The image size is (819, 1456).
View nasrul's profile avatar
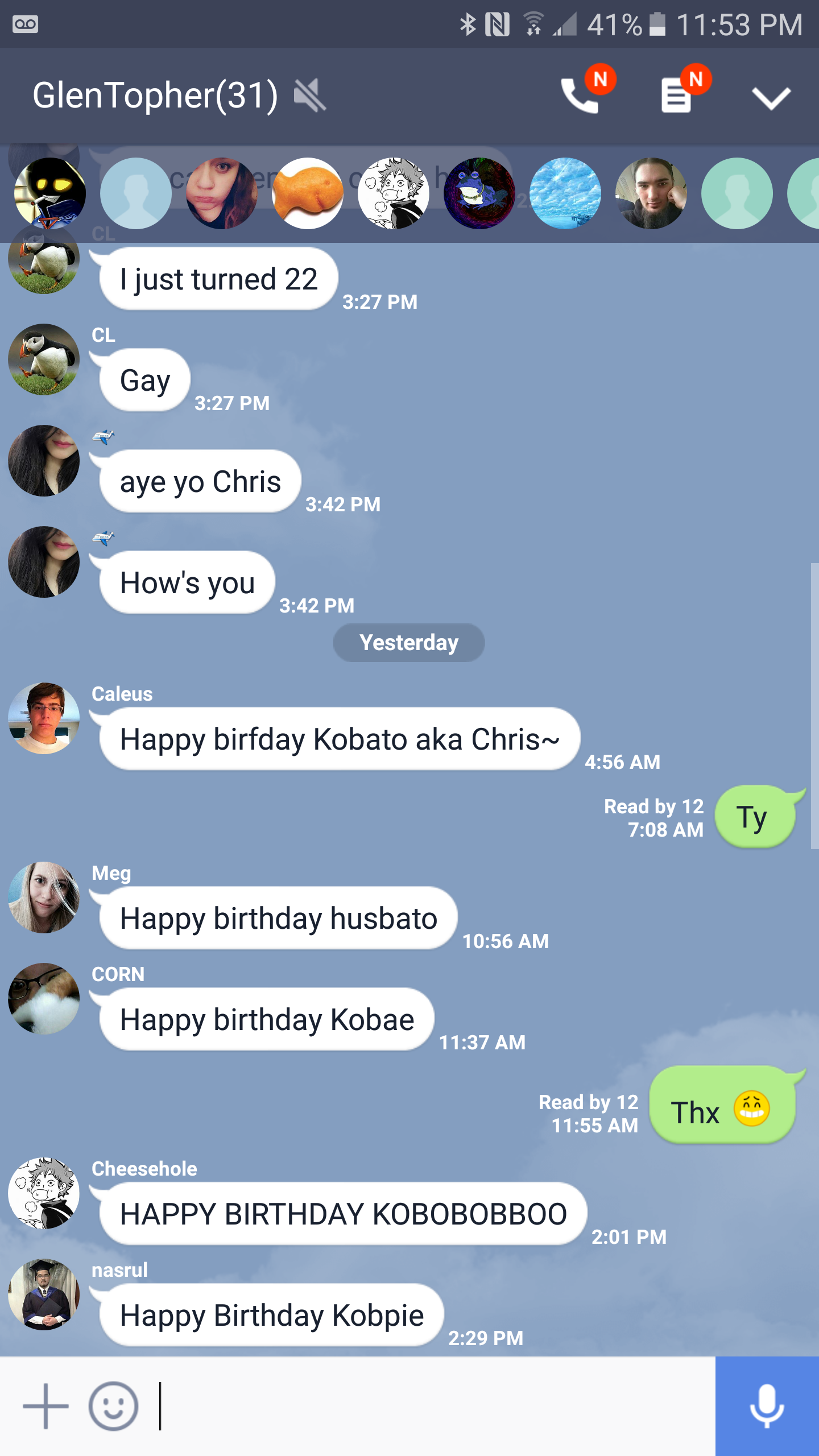[x=44, y=1294]
